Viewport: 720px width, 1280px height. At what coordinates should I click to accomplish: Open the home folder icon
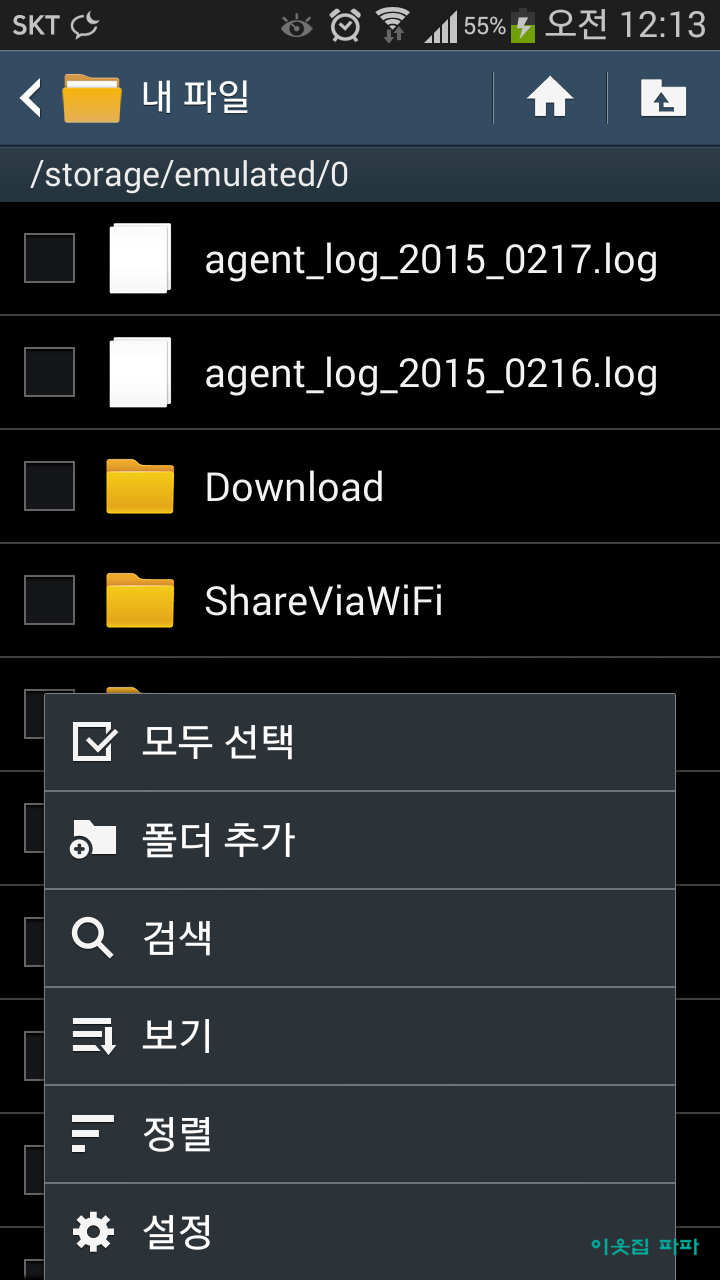click(x=550, y=98)
